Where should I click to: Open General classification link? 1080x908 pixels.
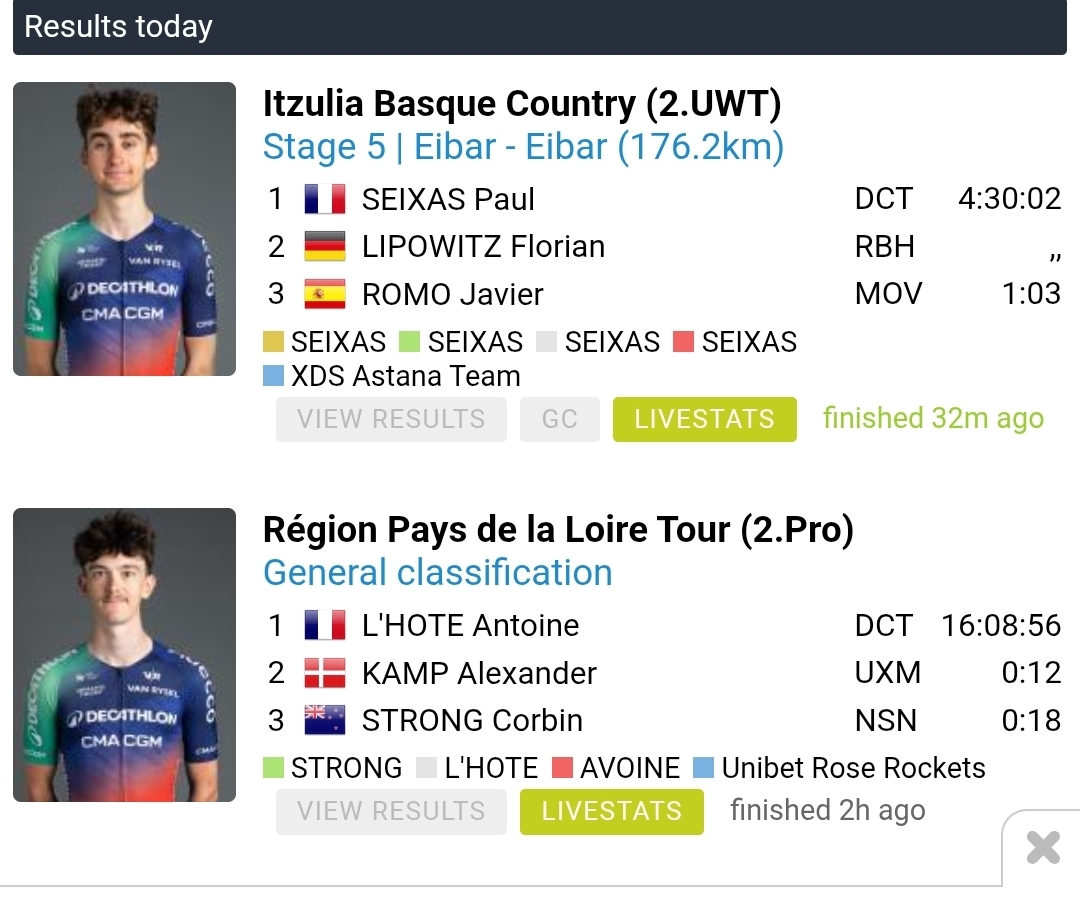click(437, 573)
